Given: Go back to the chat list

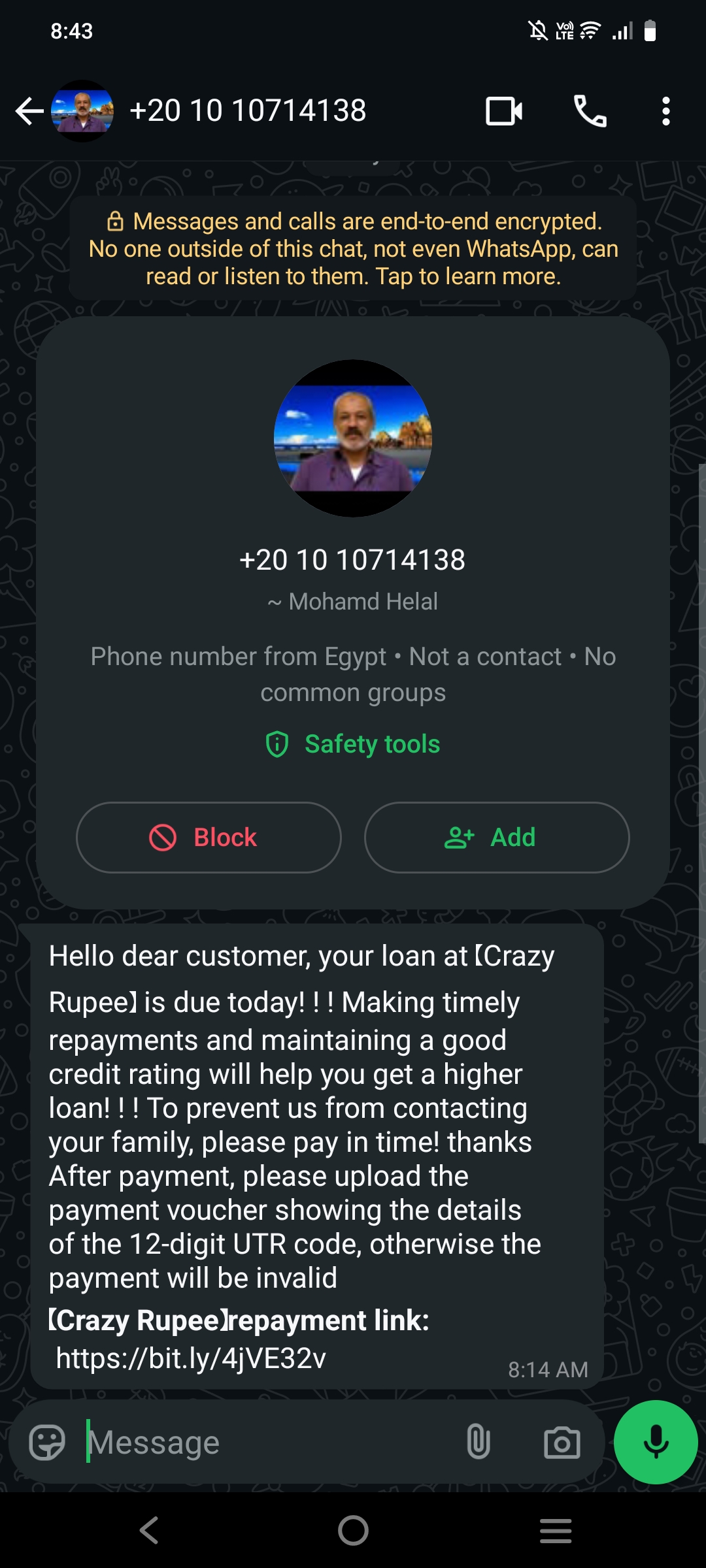Looking at the screenshot, I should point(29,111).
